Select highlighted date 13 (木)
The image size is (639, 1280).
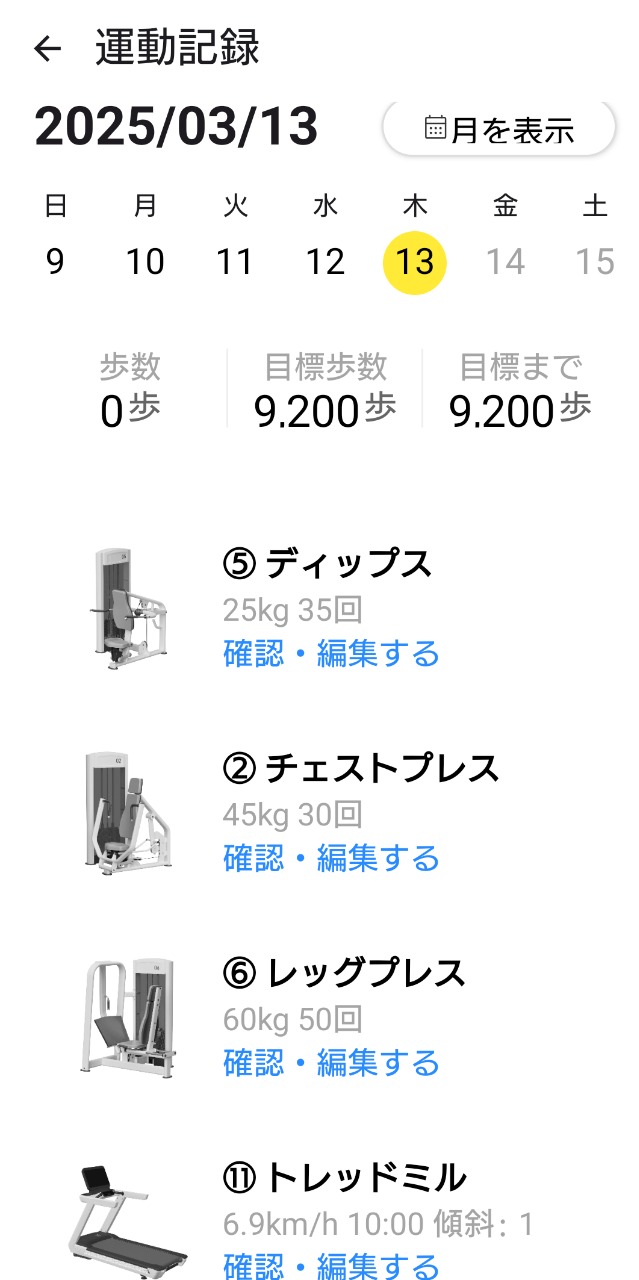tap(415, 262)
